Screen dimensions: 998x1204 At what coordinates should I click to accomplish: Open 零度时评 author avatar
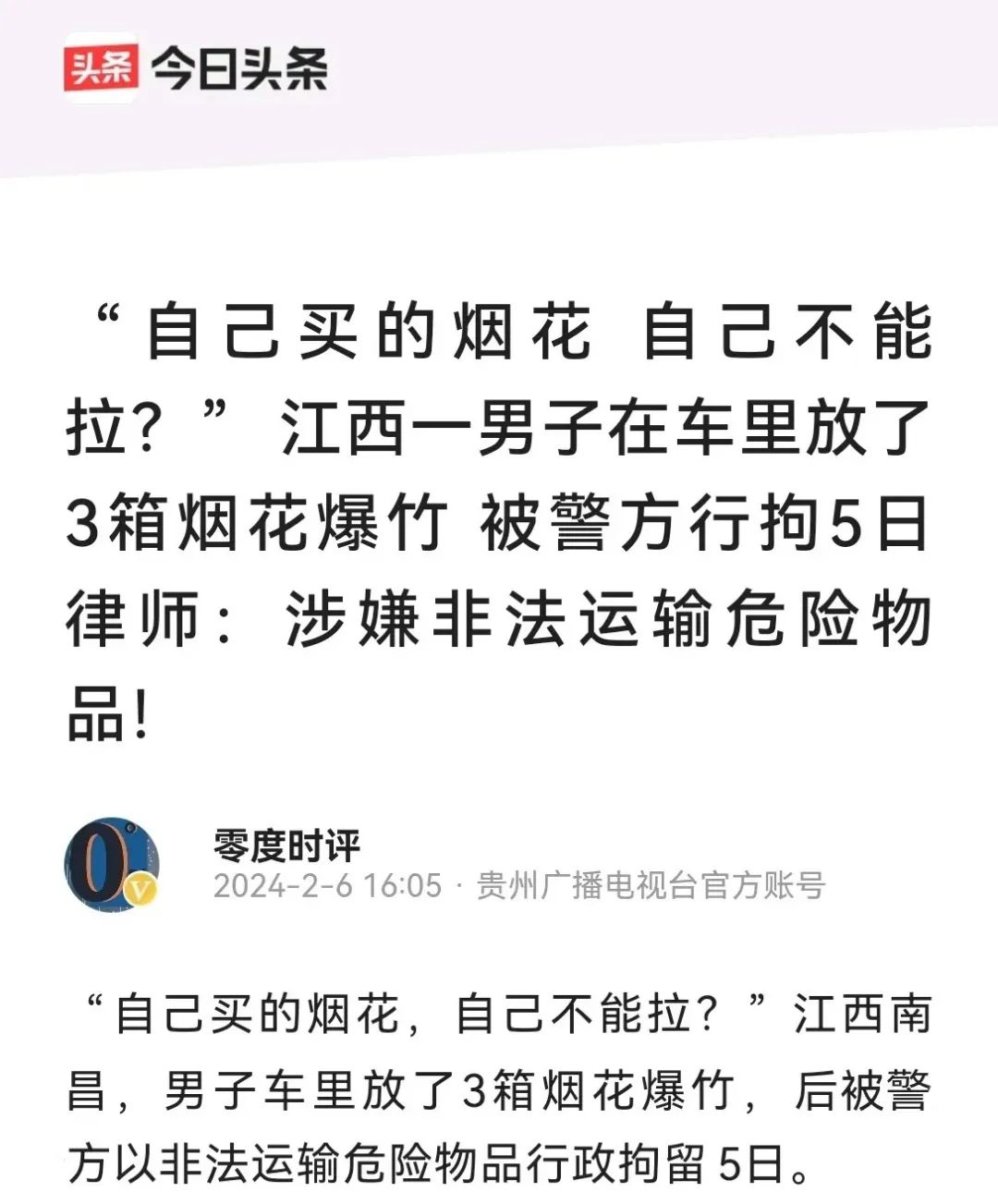click(112, 865)
